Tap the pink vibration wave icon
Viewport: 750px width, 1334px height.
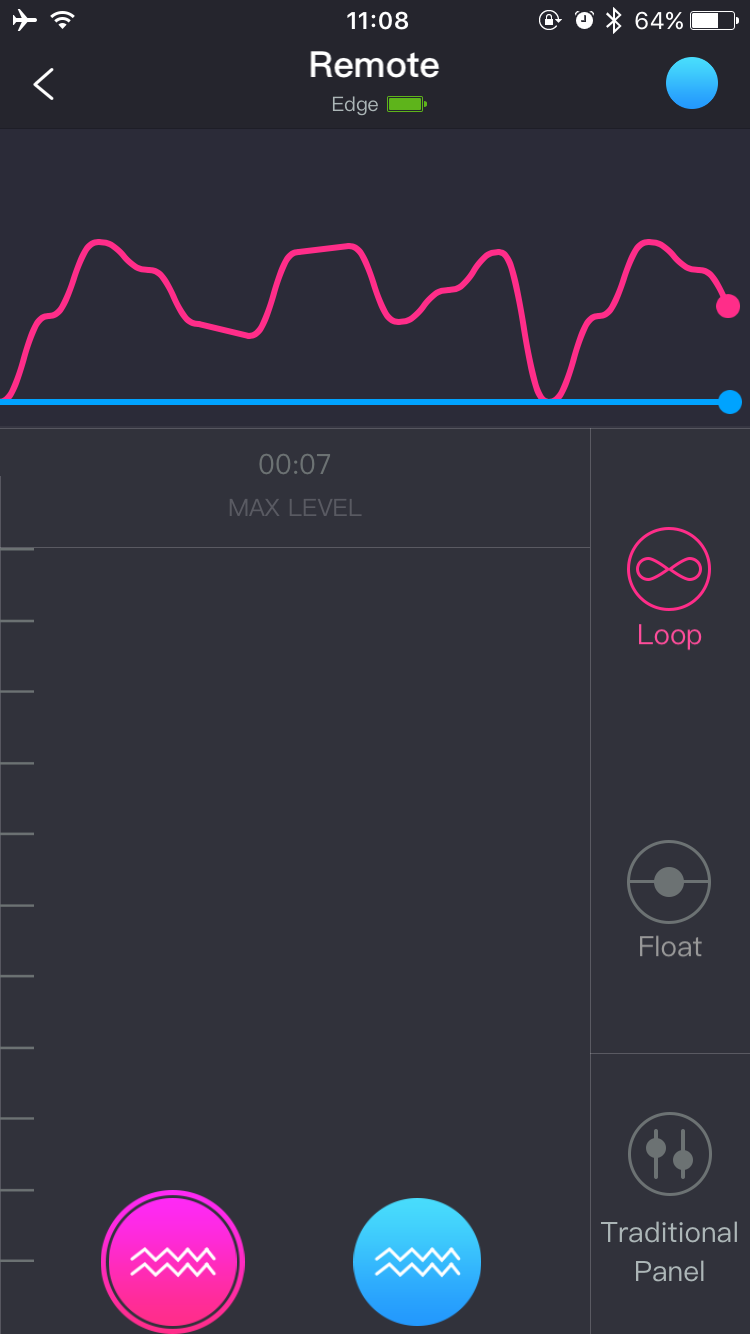pos(172,1261)
